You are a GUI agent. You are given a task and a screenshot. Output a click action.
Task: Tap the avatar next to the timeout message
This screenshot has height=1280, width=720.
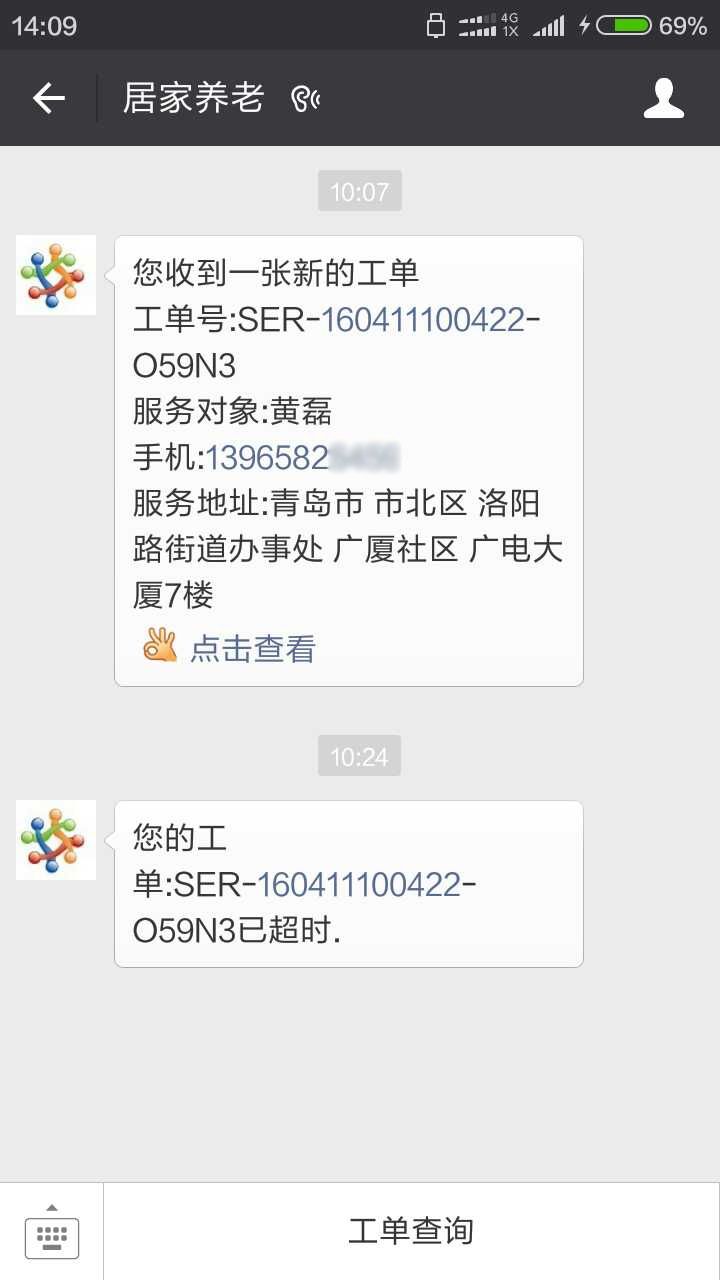pyautogui.click(x=55, y=840)
